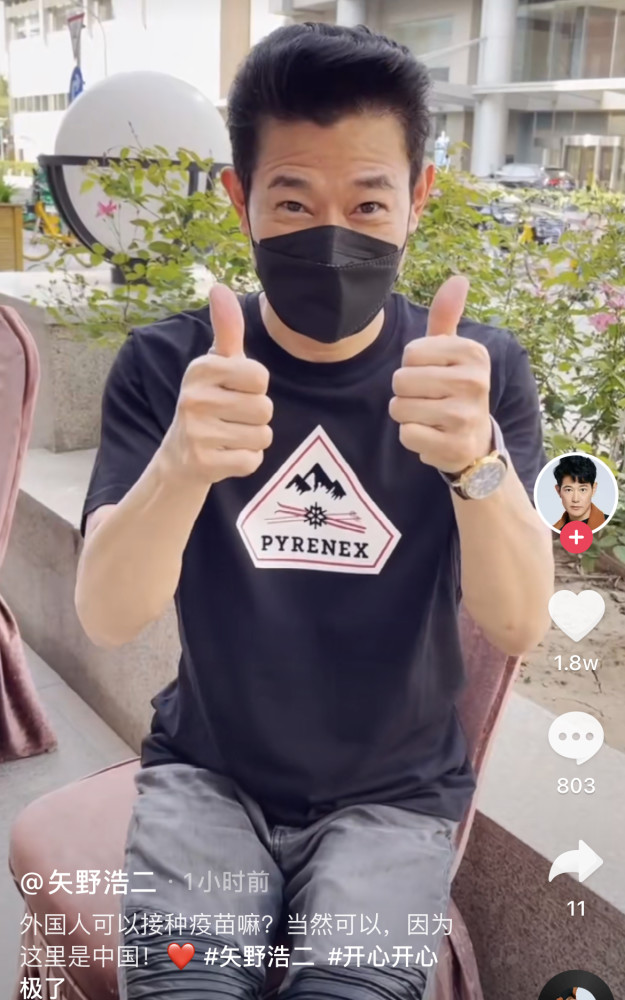Open the @矢野浩二 username link

click(88, 882)
